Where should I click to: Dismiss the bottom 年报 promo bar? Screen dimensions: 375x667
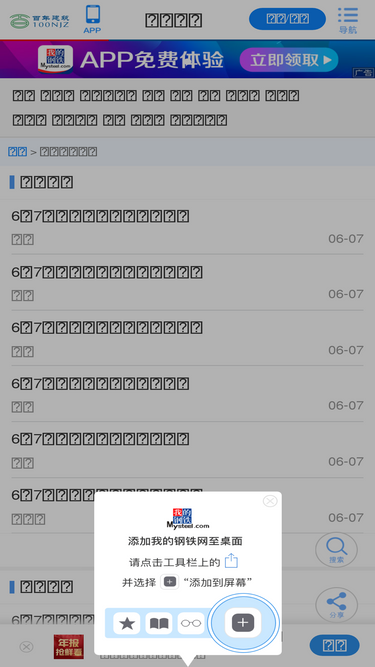tap(26, 647)
